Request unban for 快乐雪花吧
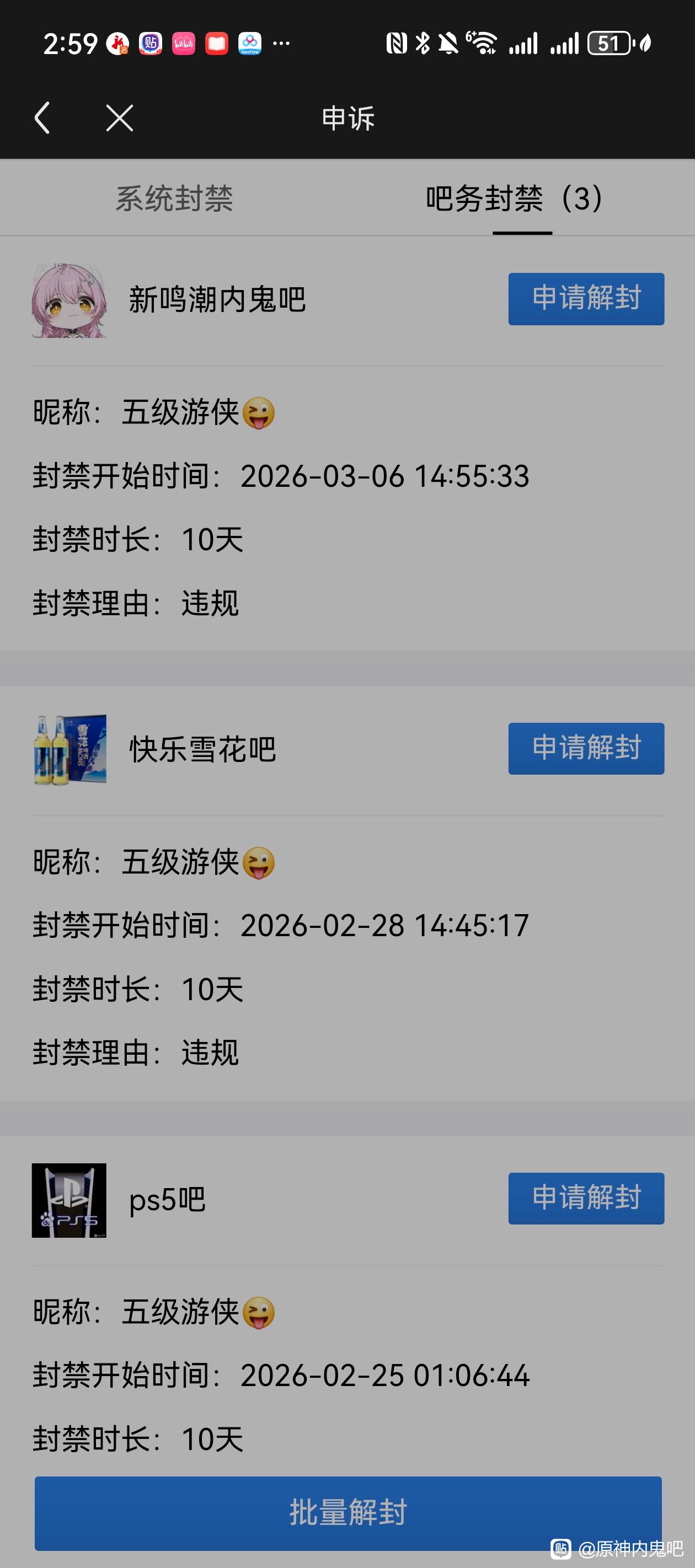 pos(585,748)
